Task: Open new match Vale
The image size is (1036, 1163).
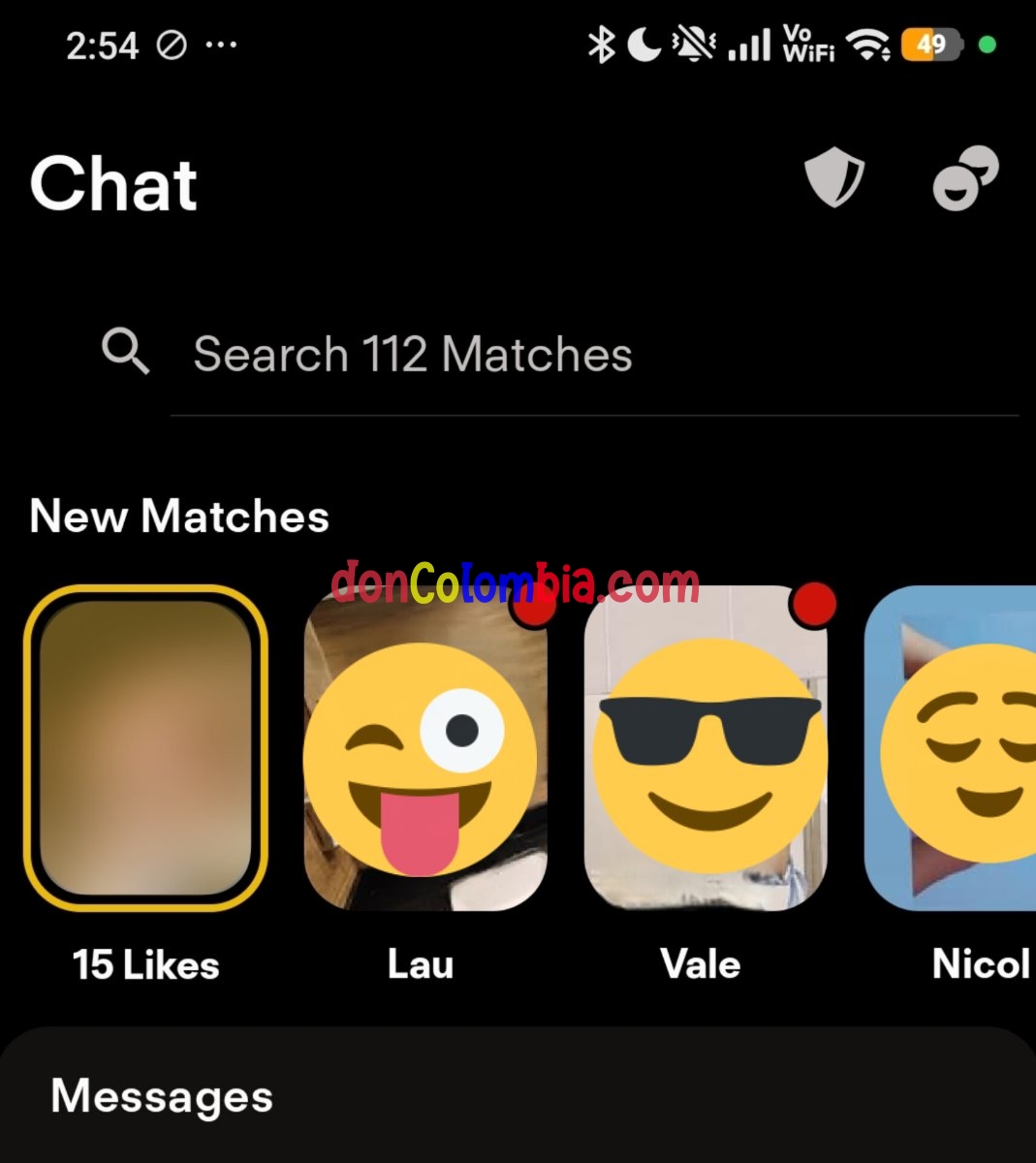Action: [706, 747]
